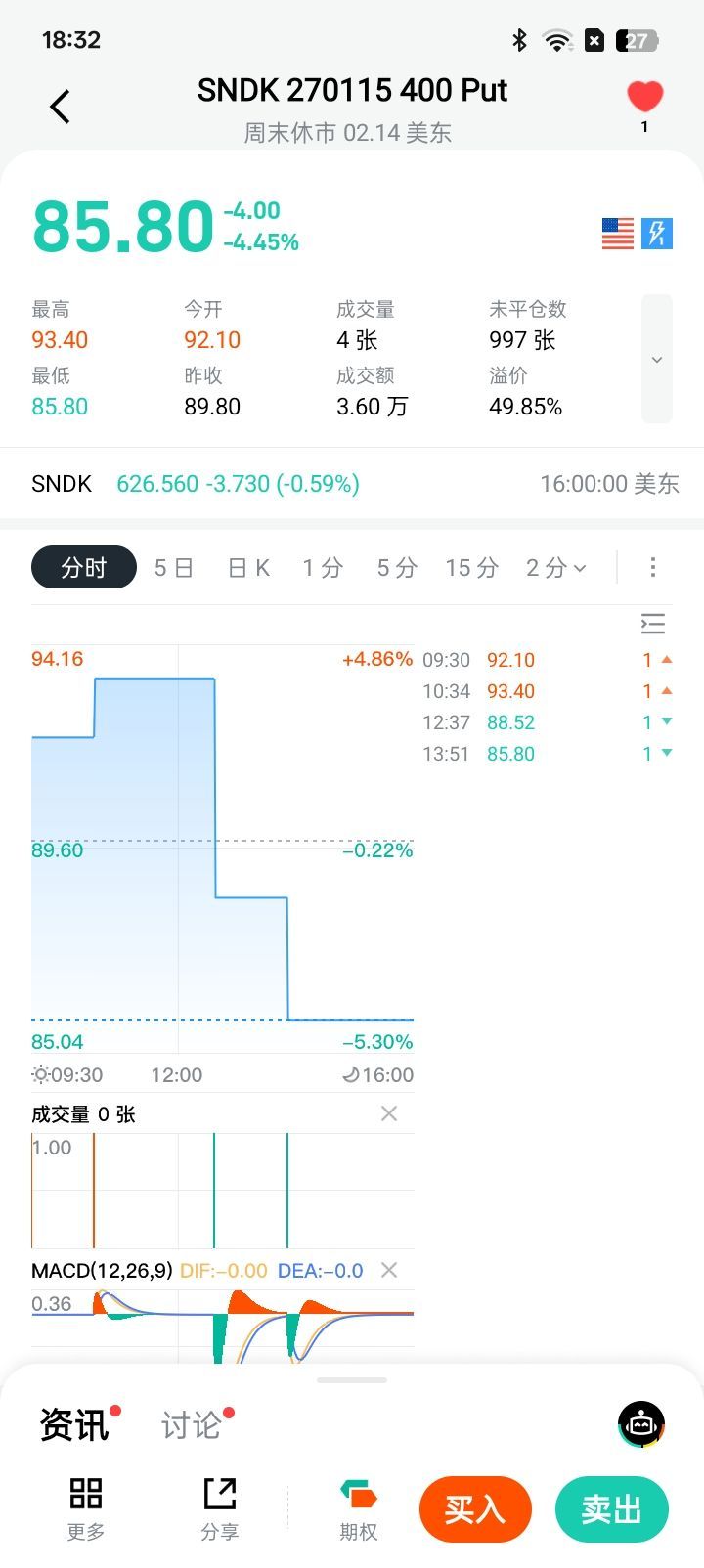Show the 1分 chart
This screenshot has height=1568, width=704.
tap(323, 568)
